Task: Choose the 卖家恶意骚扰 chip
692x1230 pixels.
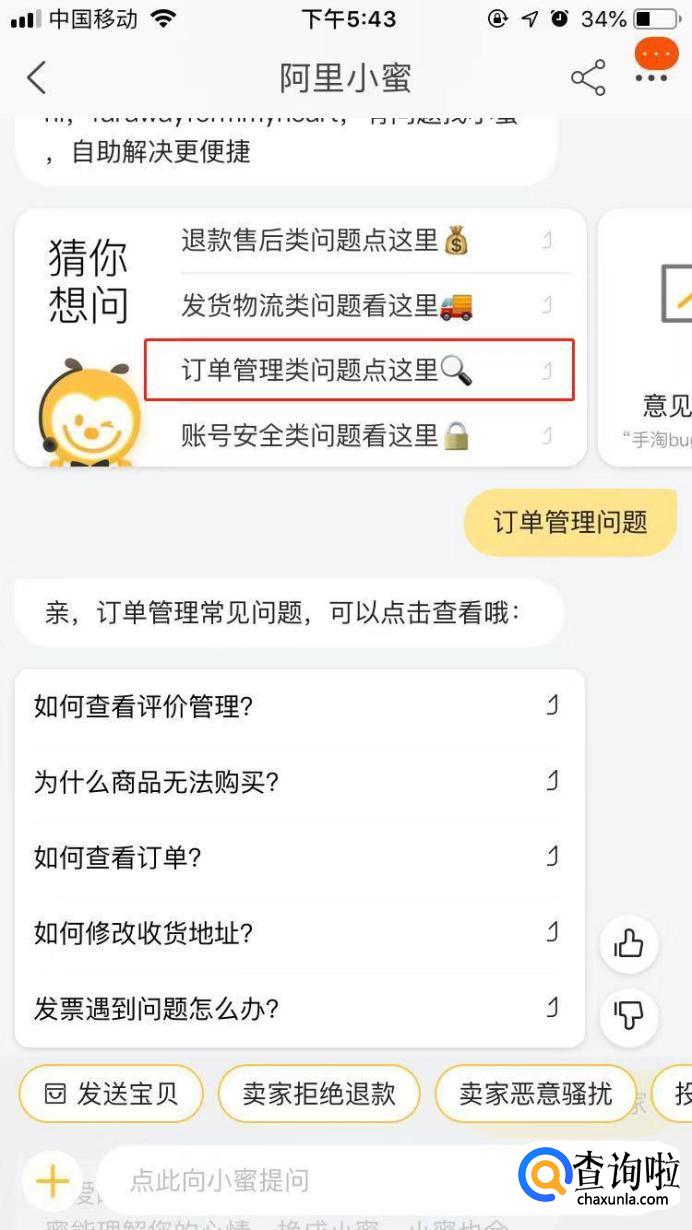Action: [535, 1094]
